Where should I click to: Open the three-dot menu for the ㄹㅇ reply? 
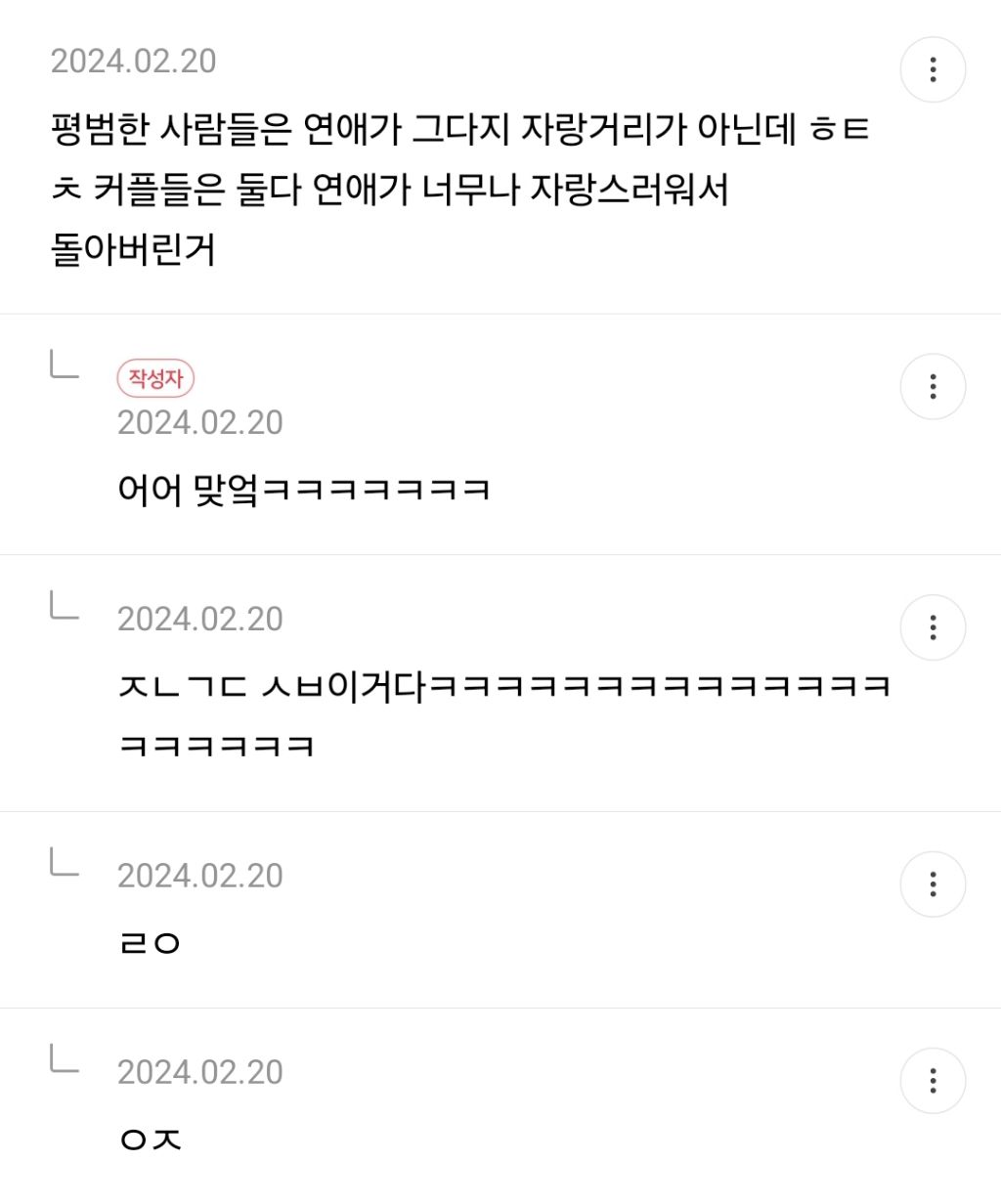coord(933,883)
